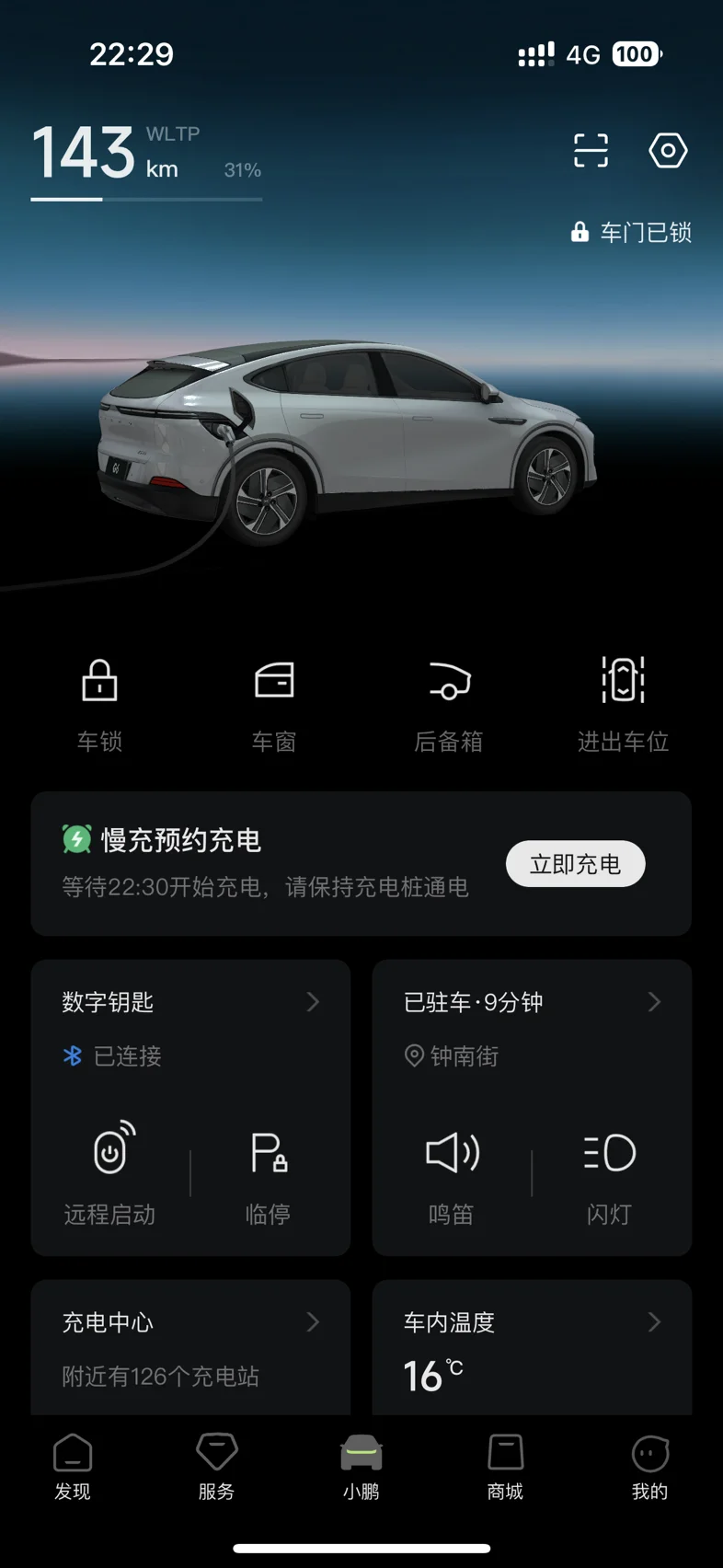Open 进出车位 parking assist
Screen dimensions: 723x1568
coord(623,705)
